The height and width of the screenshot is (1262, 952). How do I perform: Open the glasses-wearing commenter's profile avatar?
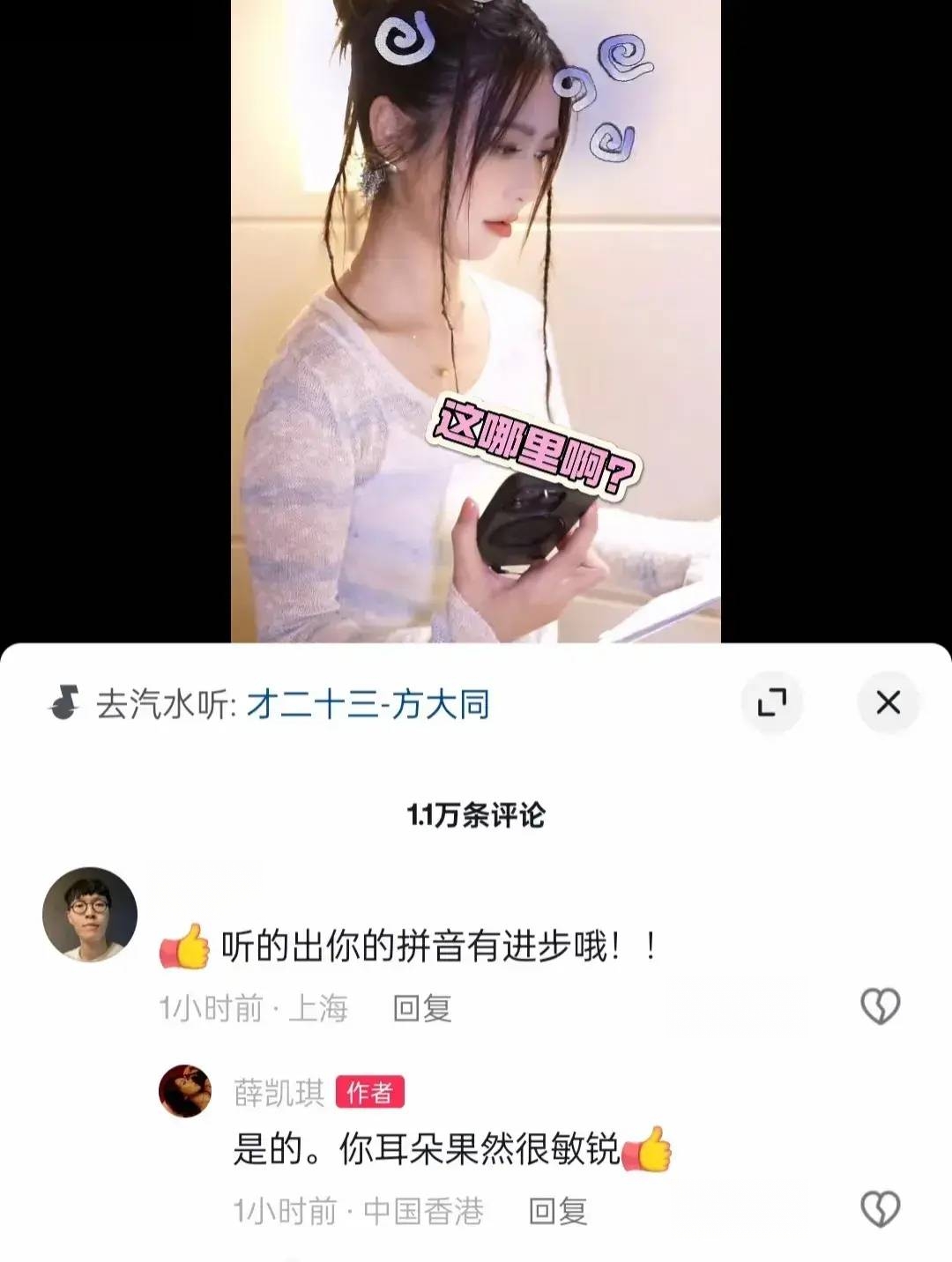pos(90,915)
